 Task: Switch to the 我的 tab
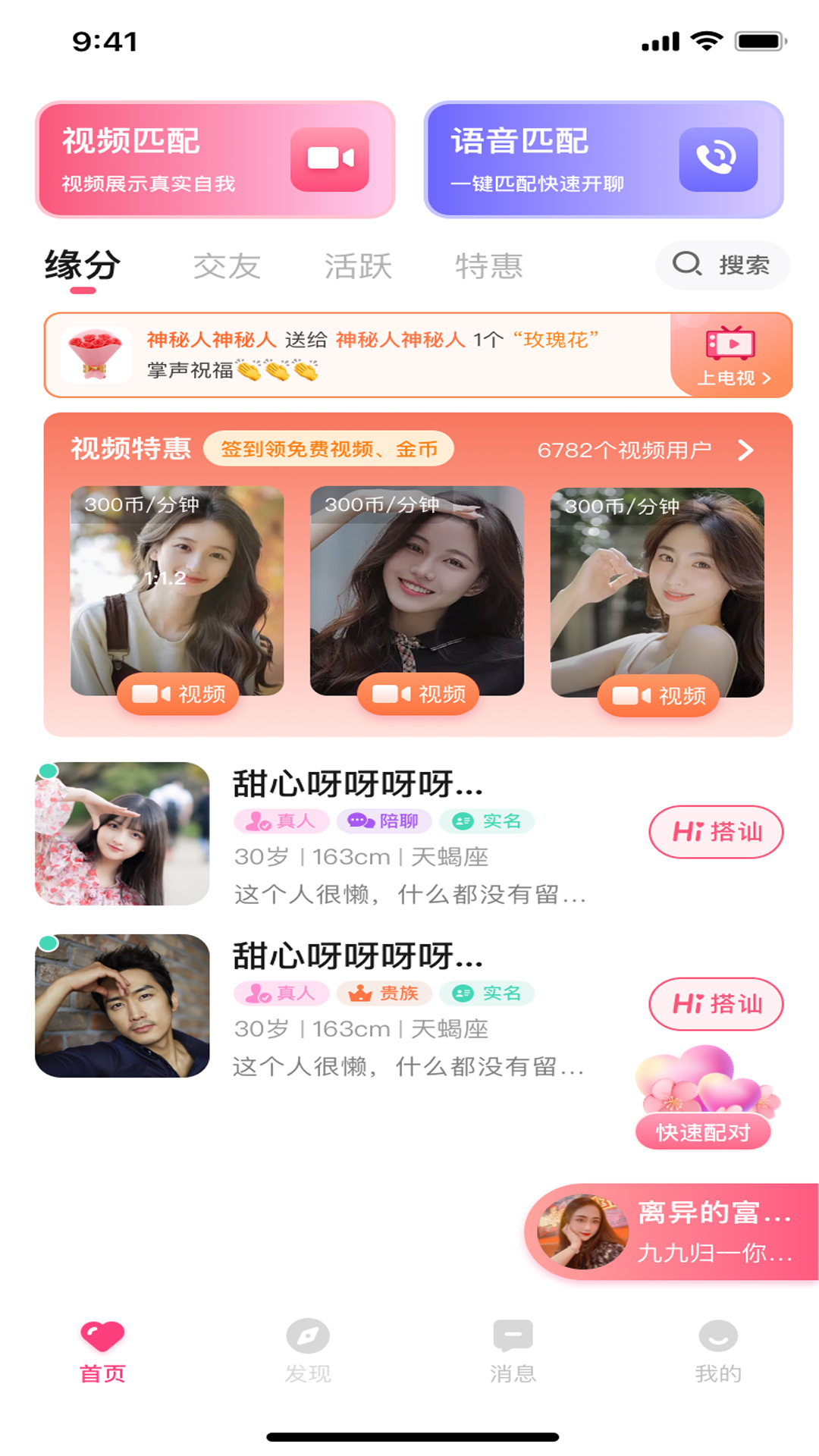pyautogui.click(x=717, y=1351)
